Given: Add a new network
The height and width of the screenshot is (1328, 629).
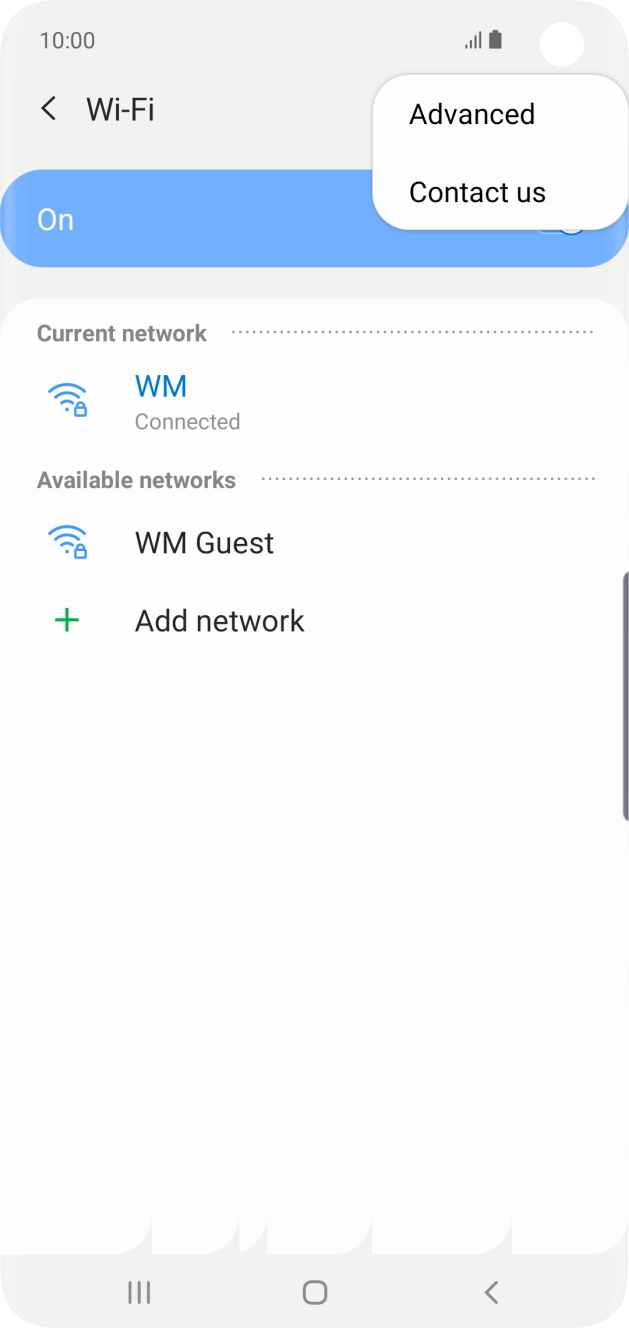Looking at the screenshot, I should pyautogui.click(x=219, y=621).
